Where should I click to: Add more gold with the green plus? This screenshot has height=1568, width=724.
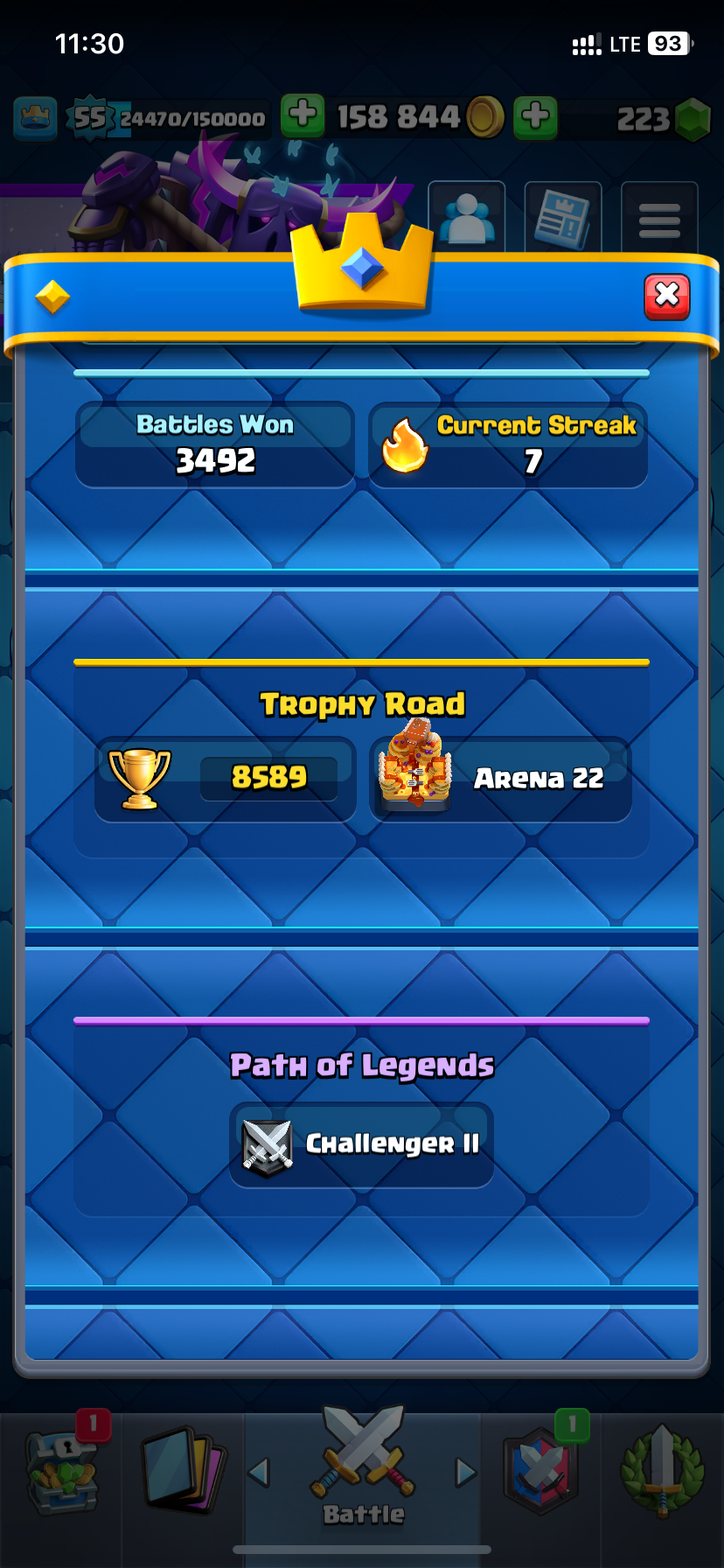coord(303,115)
